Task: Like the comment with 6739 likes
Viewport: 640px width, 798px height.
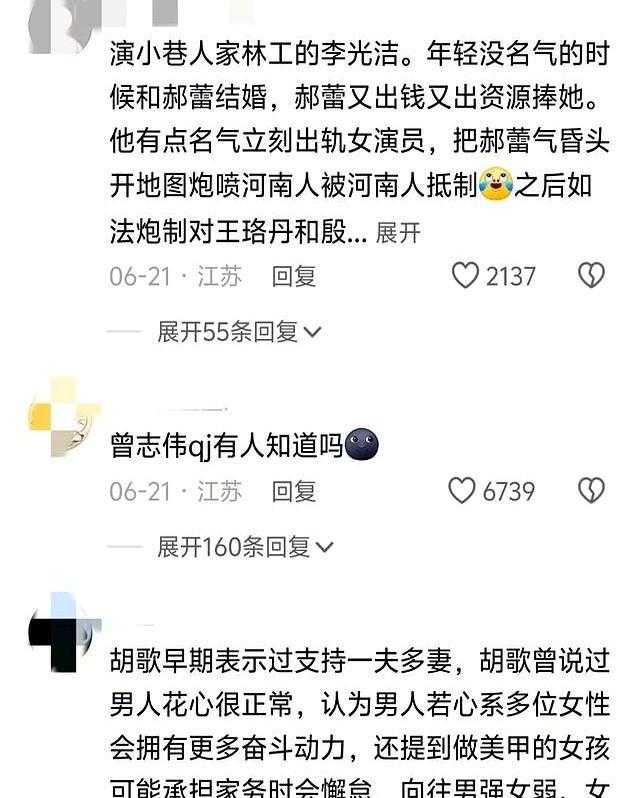Action: point(461,491)
